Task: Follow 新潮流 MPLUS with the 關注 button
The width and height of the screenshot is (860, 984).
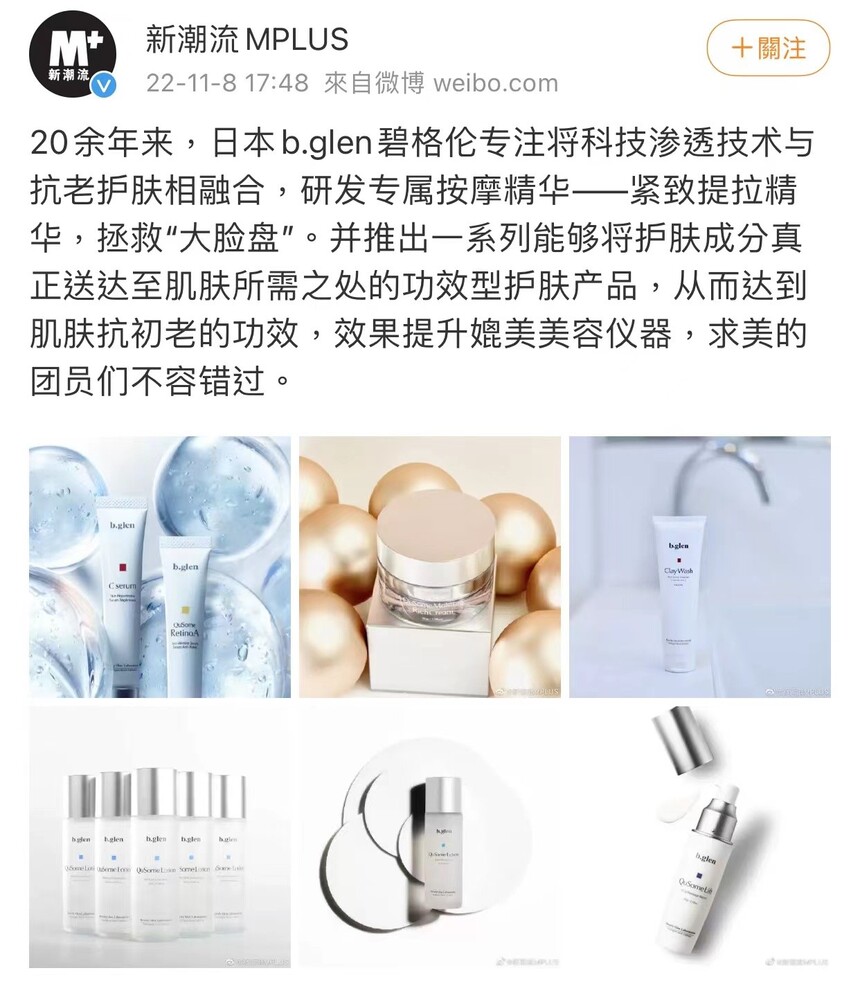Action: pos(768,49)
